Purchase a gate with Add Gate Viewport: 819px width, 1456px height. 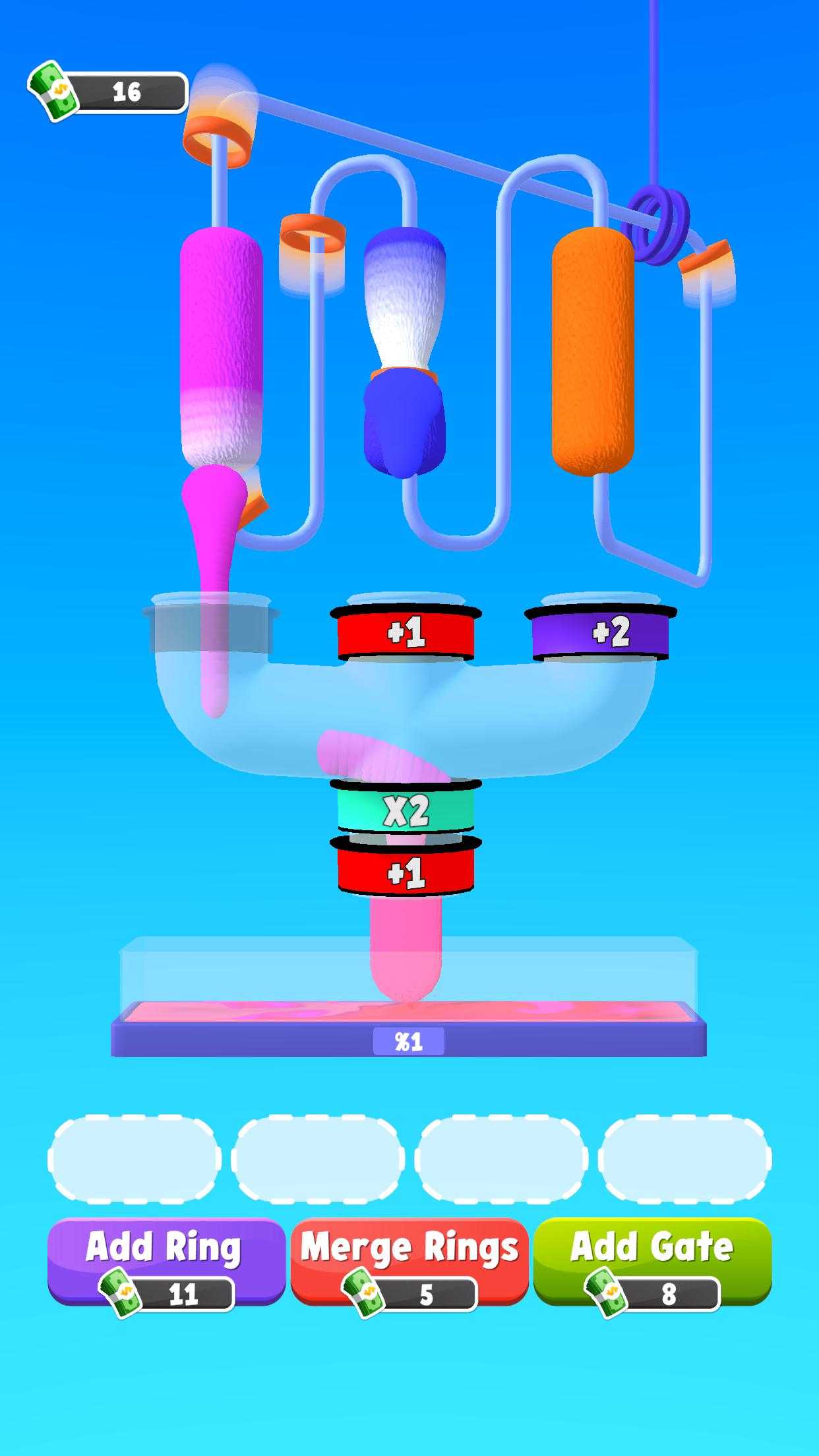coord(652,1261)
